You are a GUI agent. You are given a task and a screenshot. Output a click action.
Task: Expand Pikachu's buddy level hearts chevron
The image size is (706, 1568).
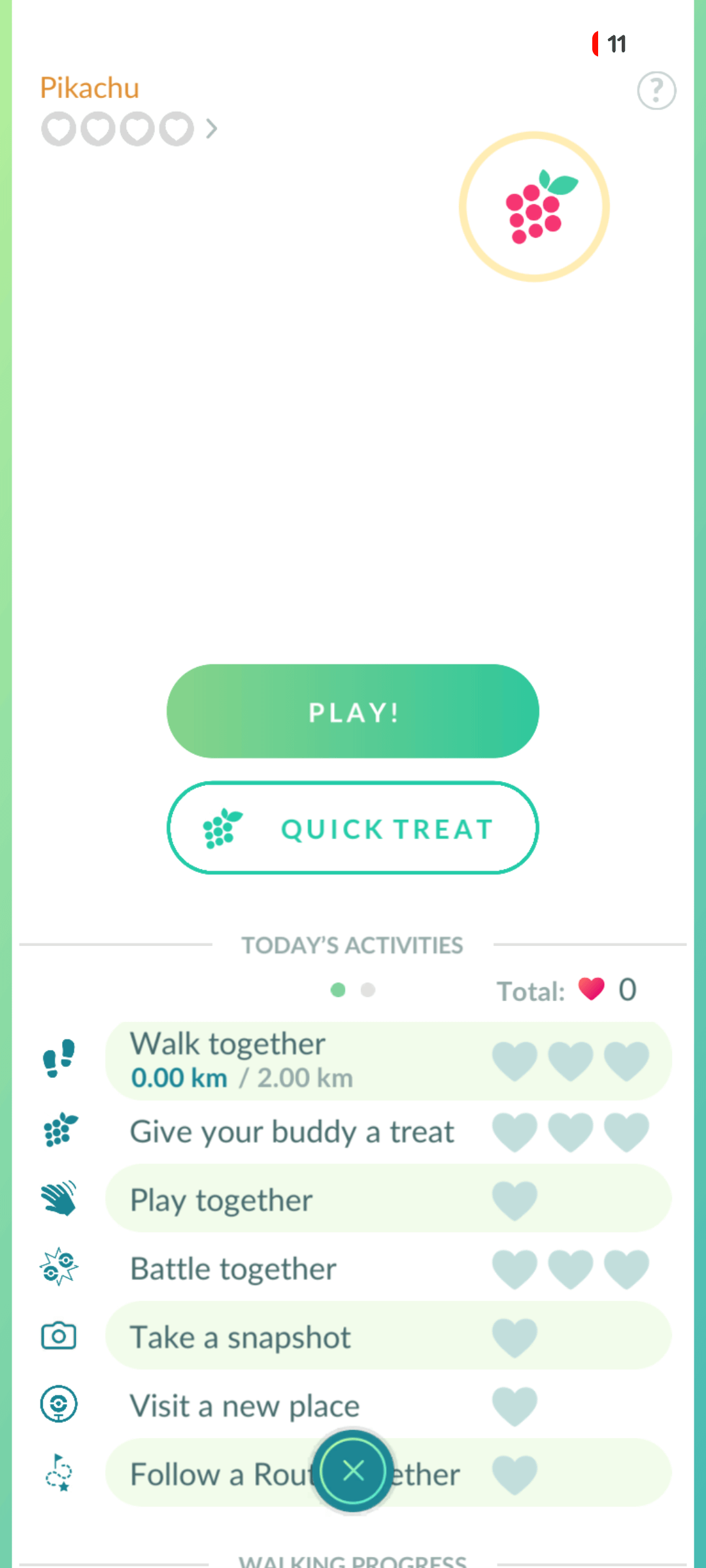tap(211, 129)
